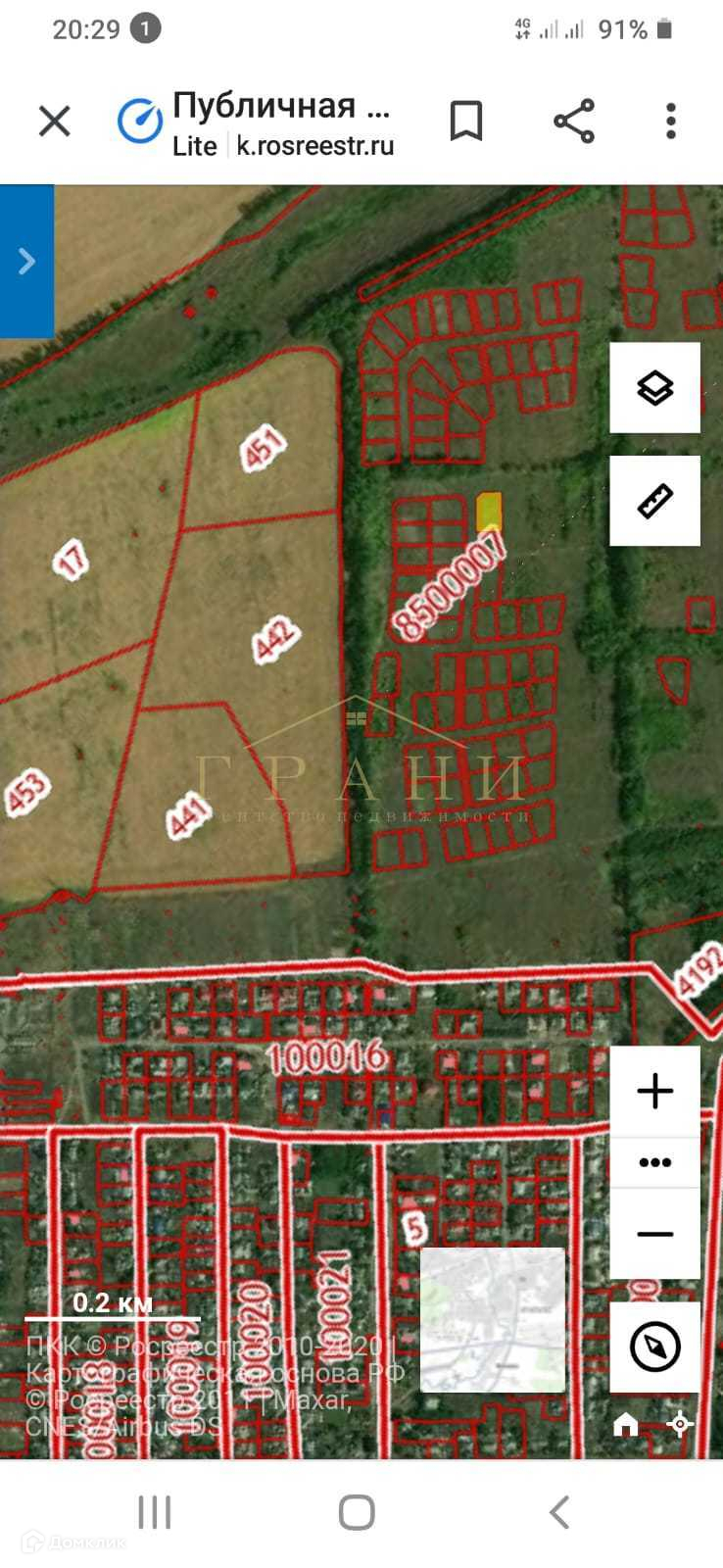Reset map orientation with the compass
The image size is (723, 1568).
654,1347
